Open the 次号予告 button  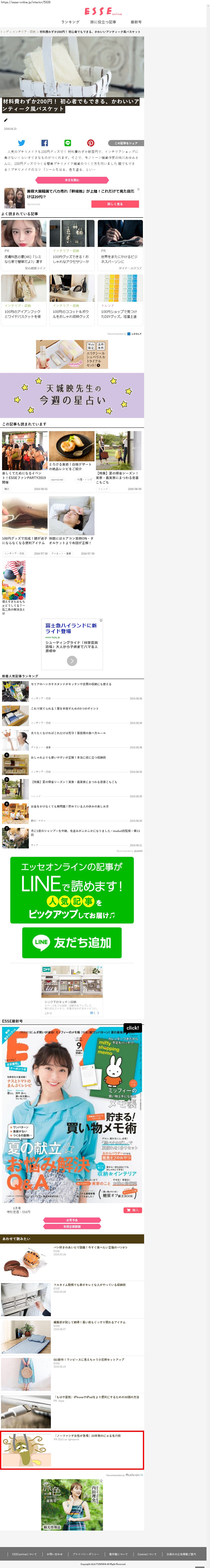pos(72,1220)
